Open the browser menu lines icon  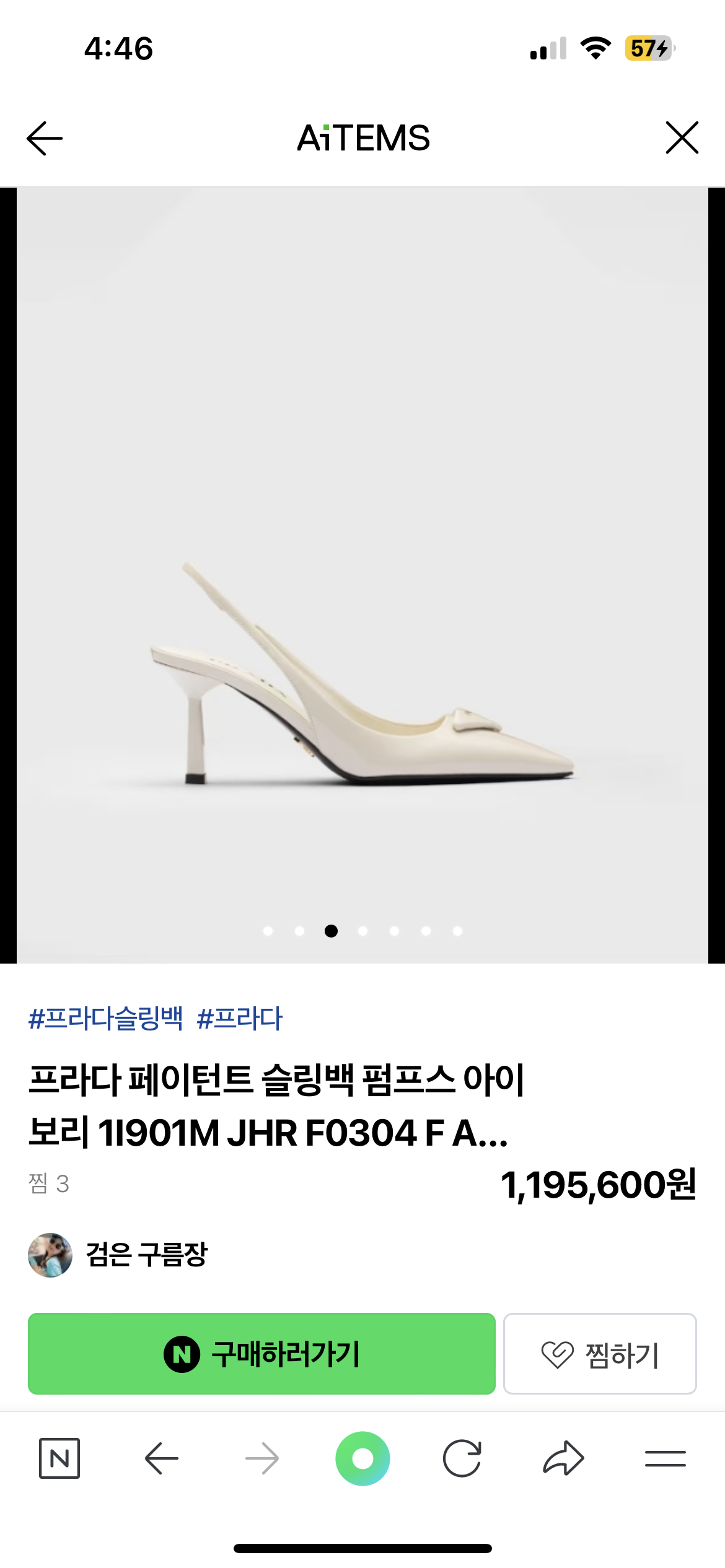[665, 1458]
